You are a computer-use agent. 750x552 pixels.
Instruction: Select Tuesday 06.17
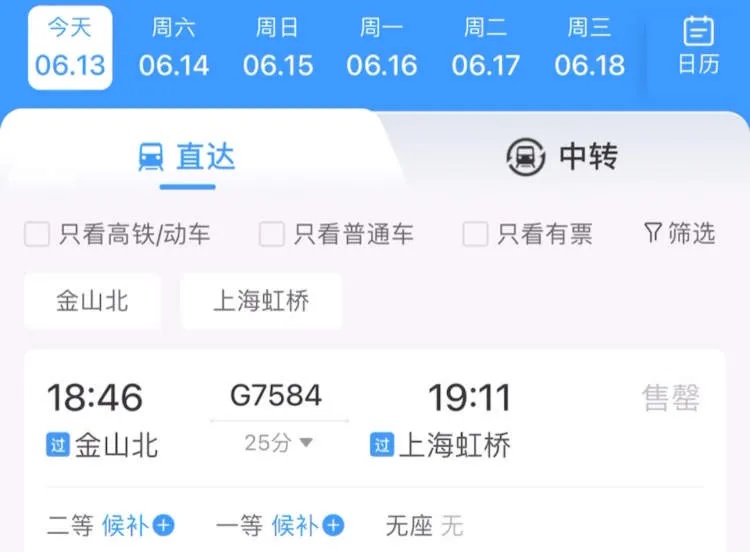(486, 48)
